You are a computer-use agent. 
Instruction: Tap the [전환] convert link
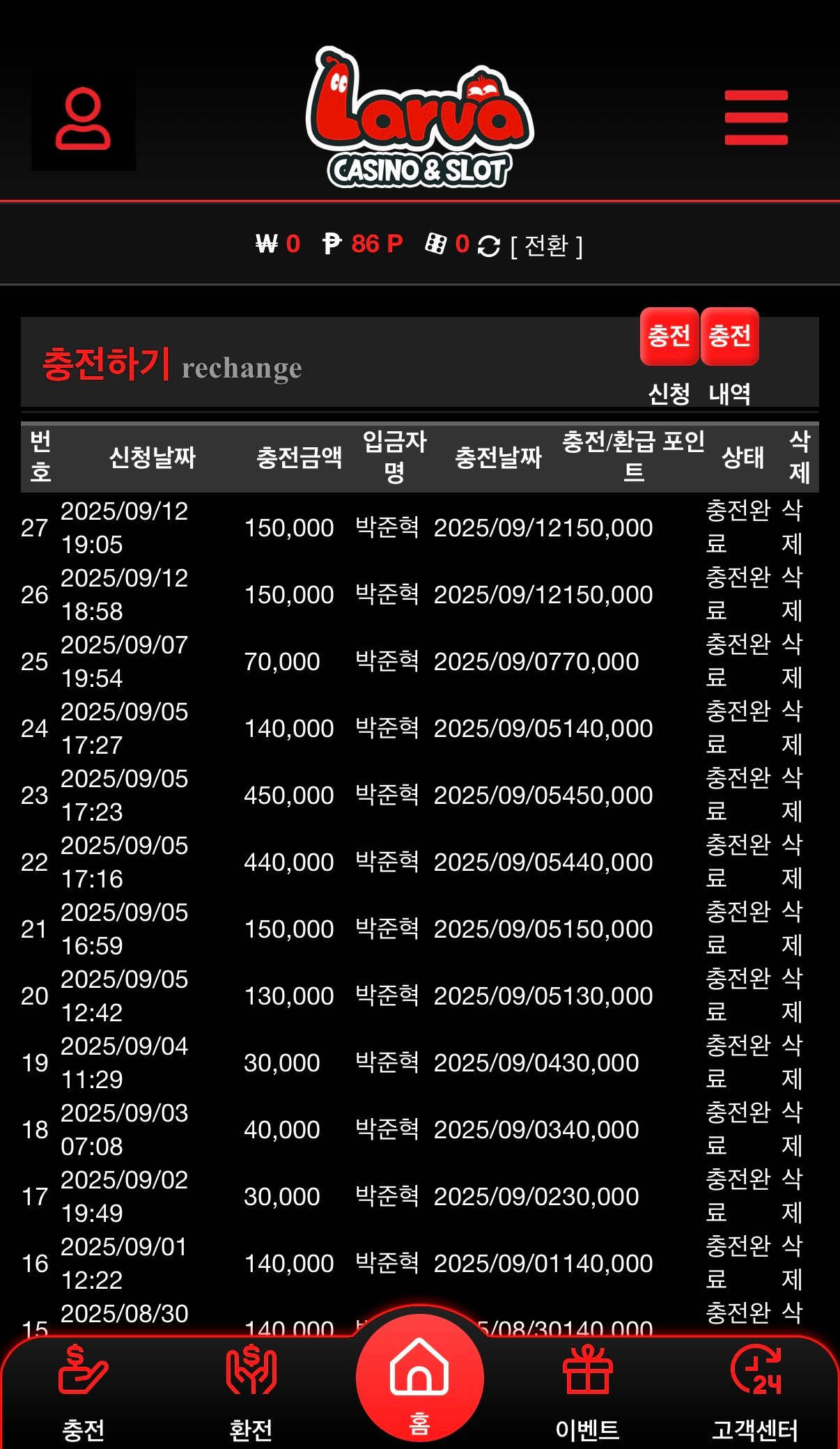[x=546, y=245]
